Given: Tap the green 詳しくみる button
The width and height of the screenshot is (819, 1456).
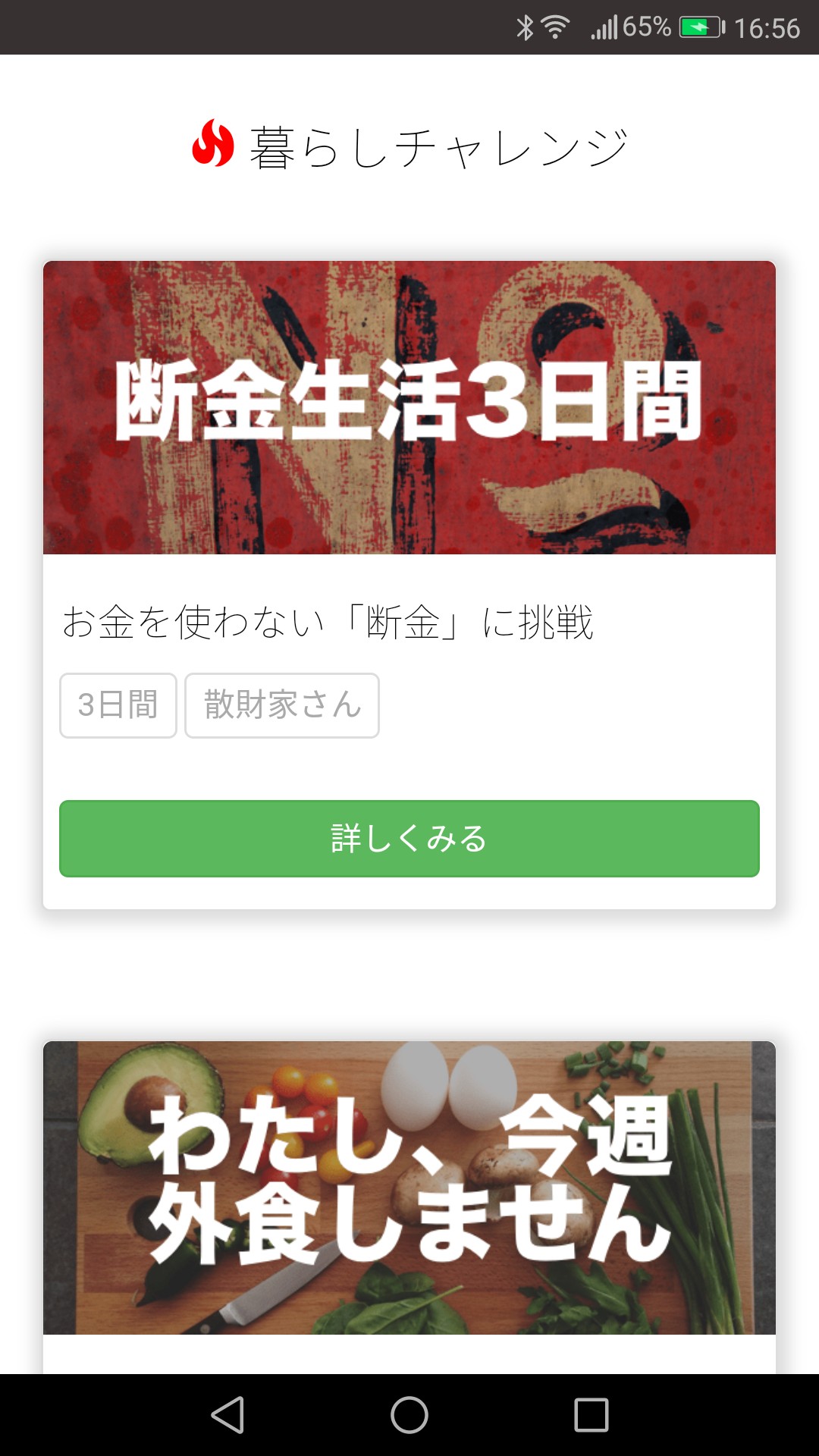Looking at the screenshot, I should point(409,839).
